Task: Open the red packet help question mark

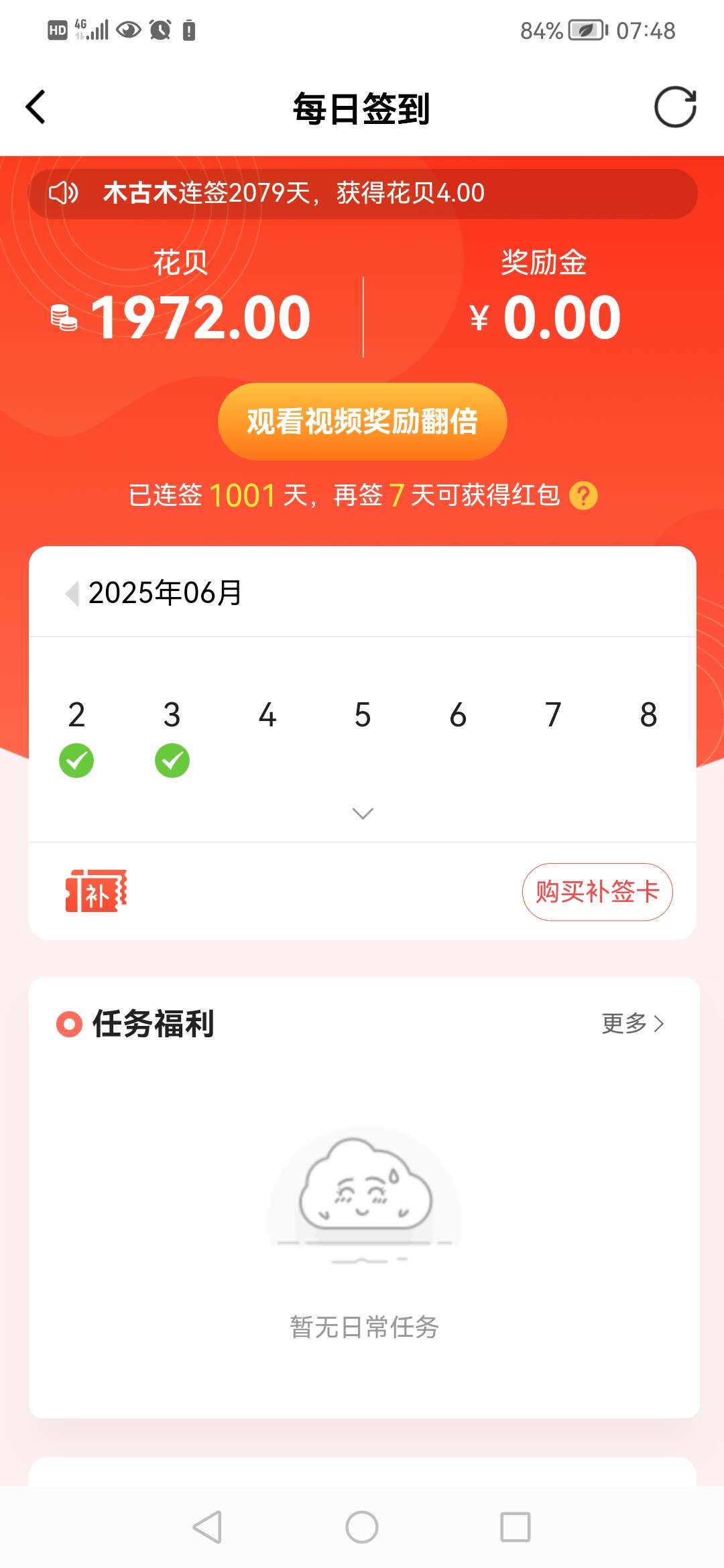Action: pos(583,497)
